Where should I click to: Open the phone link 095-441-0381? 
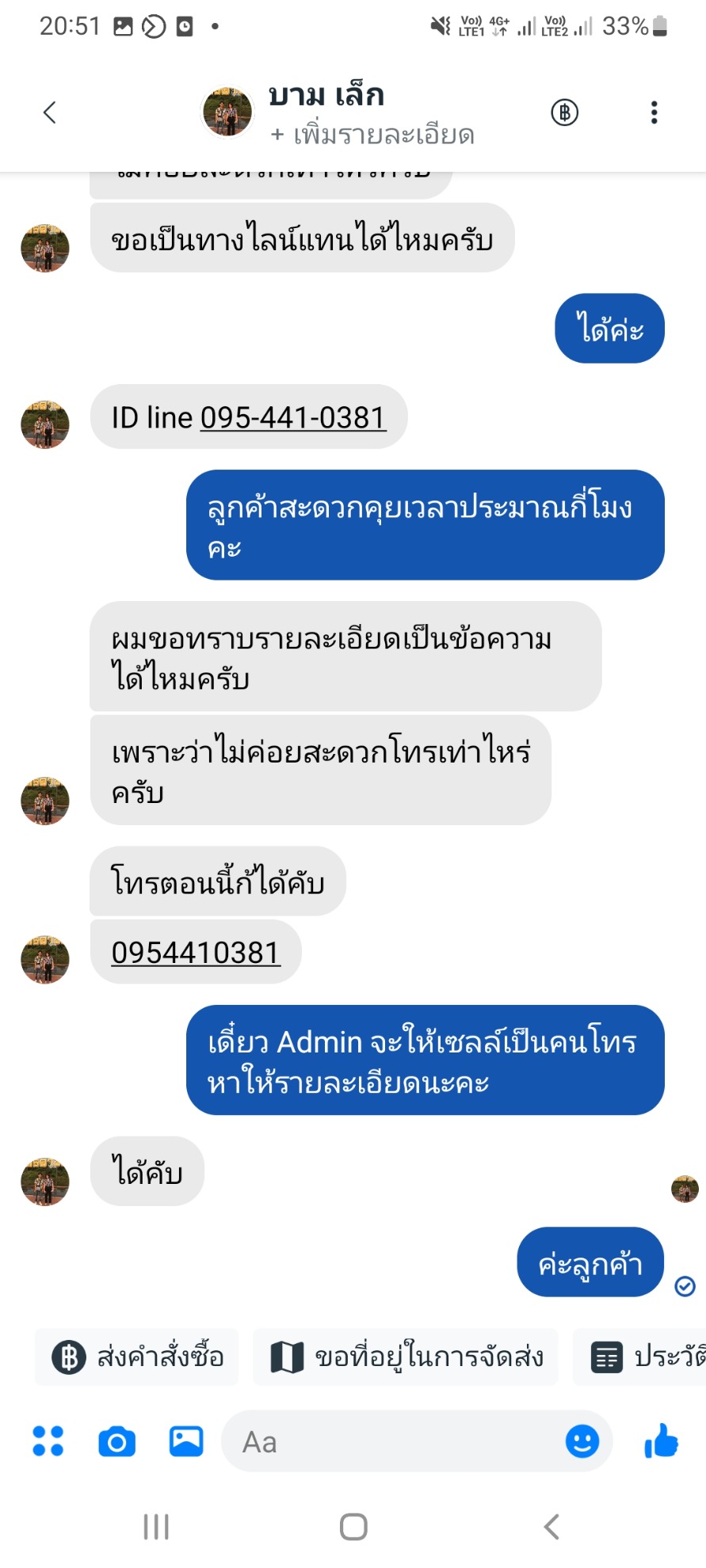pyautogui.click(x=293, y=417)
